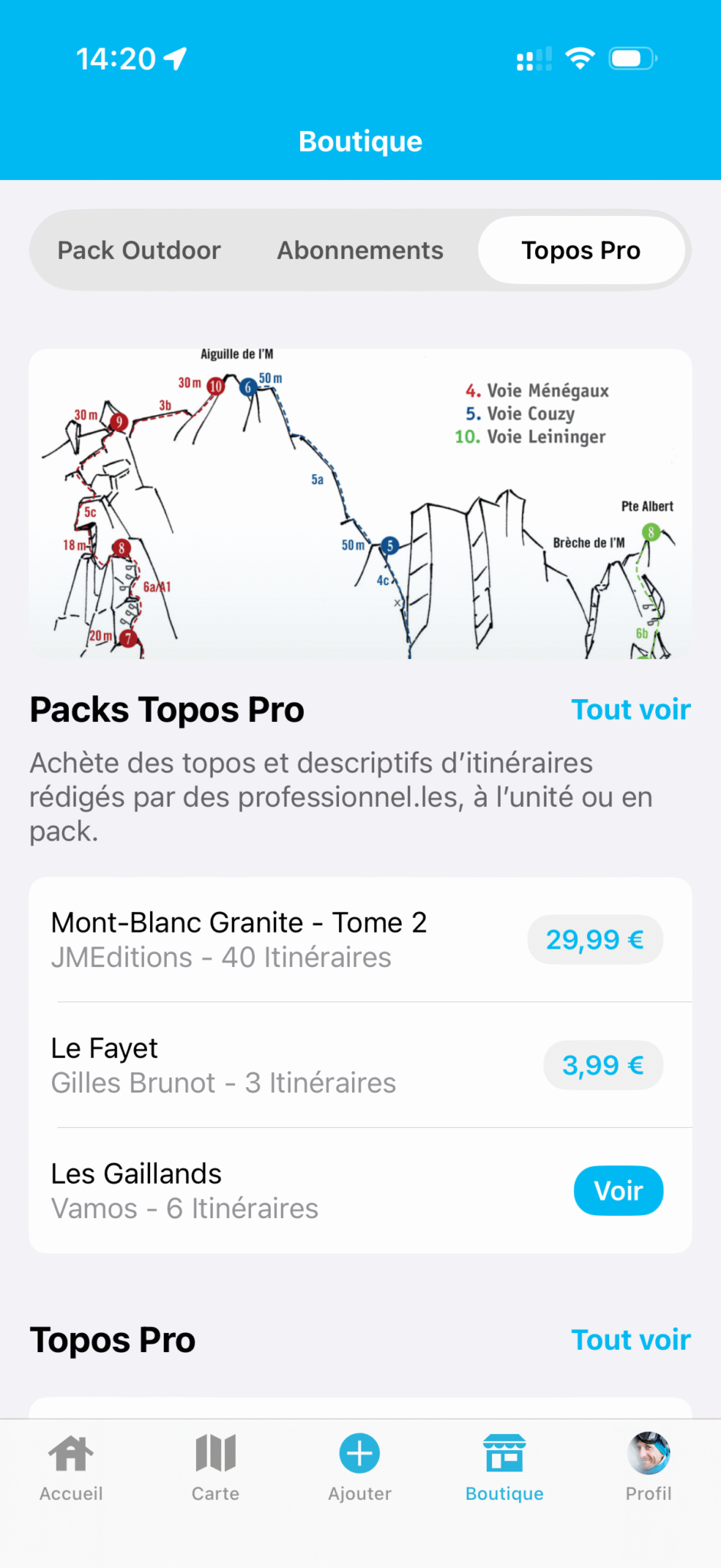Open the Profil tab
721x1568 pixels.
(x=648, y=1466)
